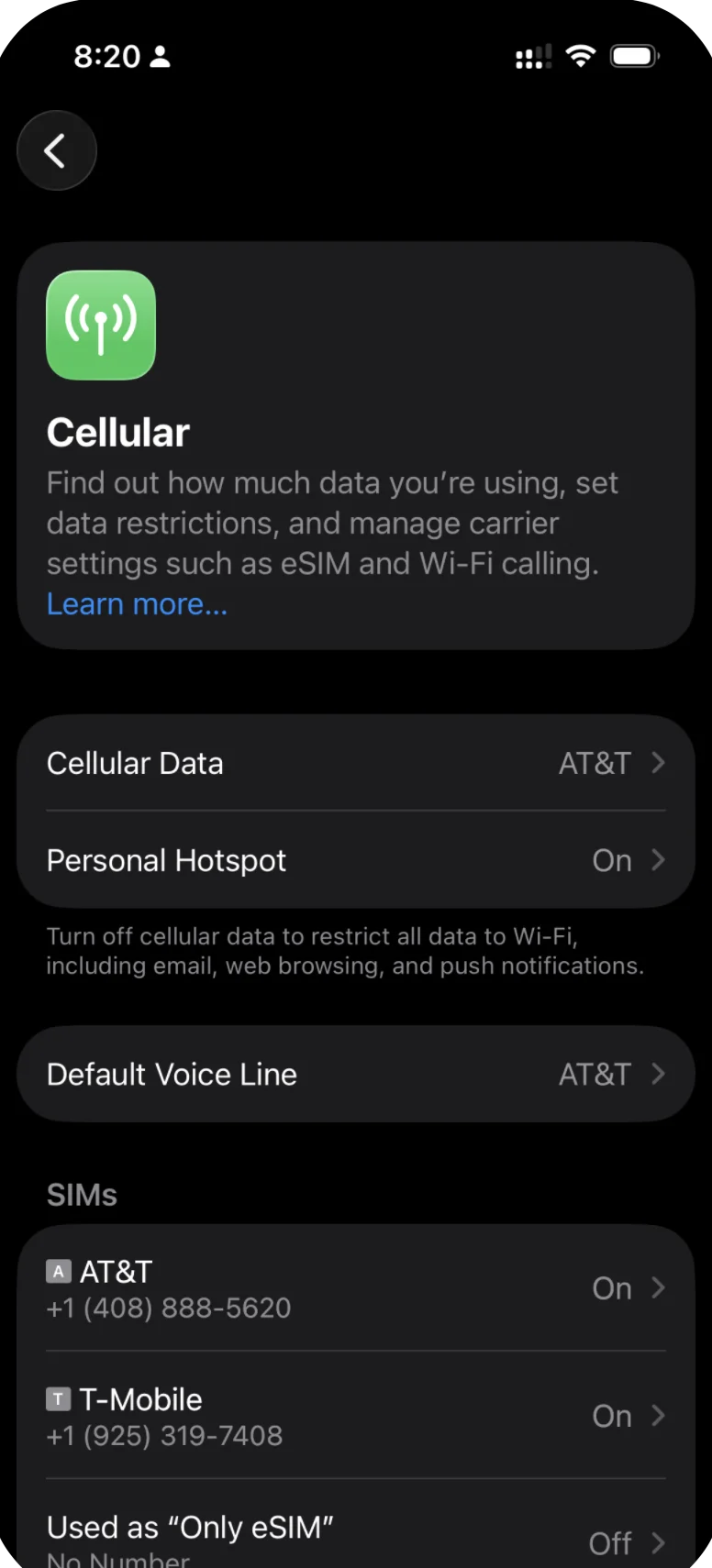Open Default Voice Line options
Image resolution: width=712 pixels, height=1568 pixels.
click(356, 1074)
